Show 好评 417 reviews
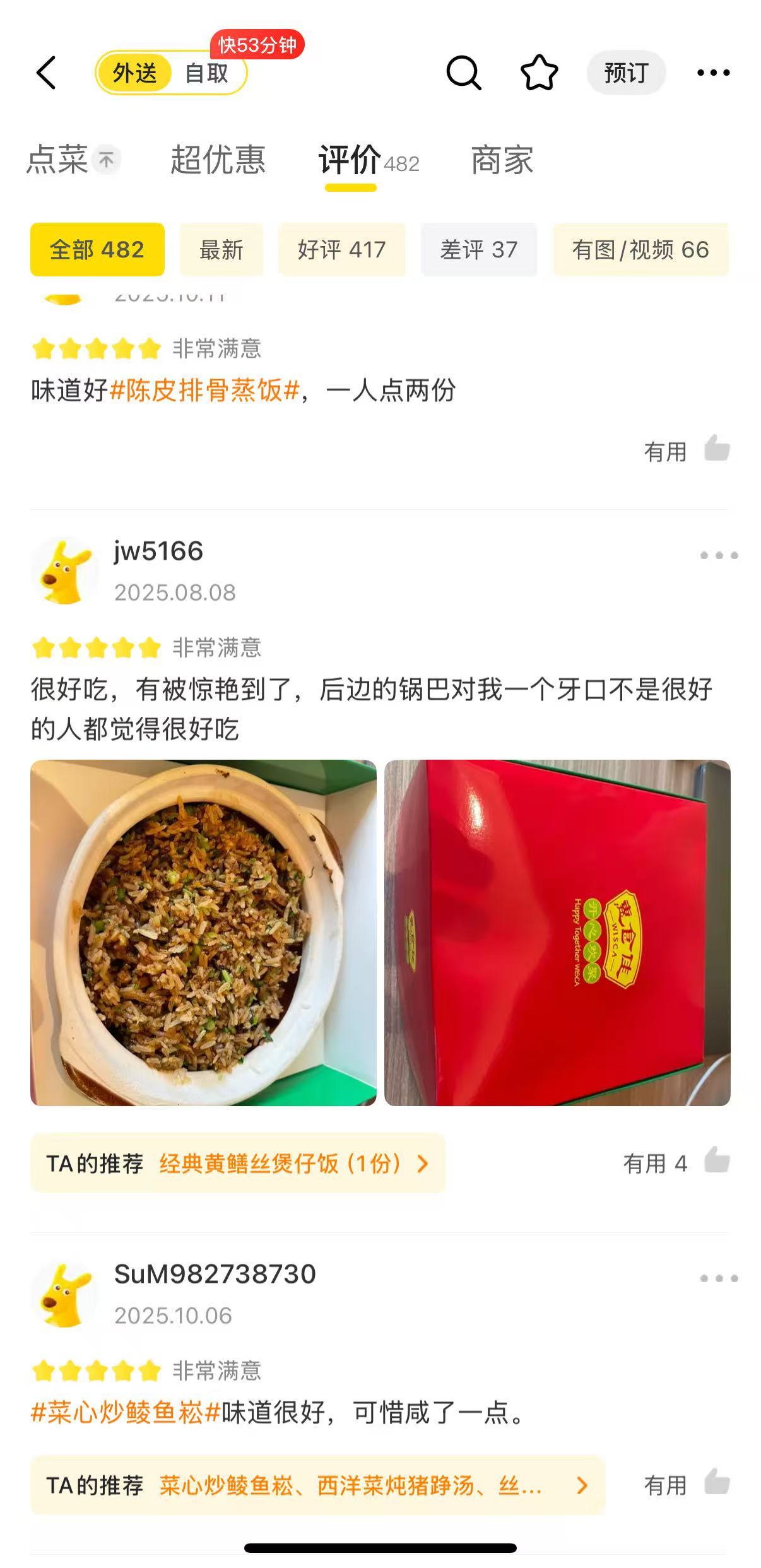This screenshot has height=1568, width=761. coord(342,249)
